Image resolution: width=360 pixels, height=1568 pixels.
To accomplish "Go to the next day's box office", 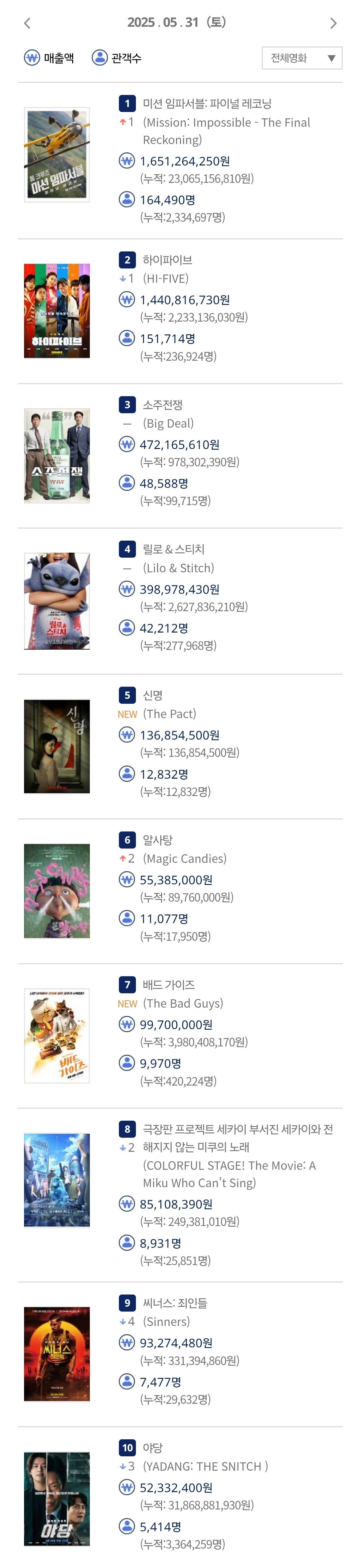I will click(333, 23).
